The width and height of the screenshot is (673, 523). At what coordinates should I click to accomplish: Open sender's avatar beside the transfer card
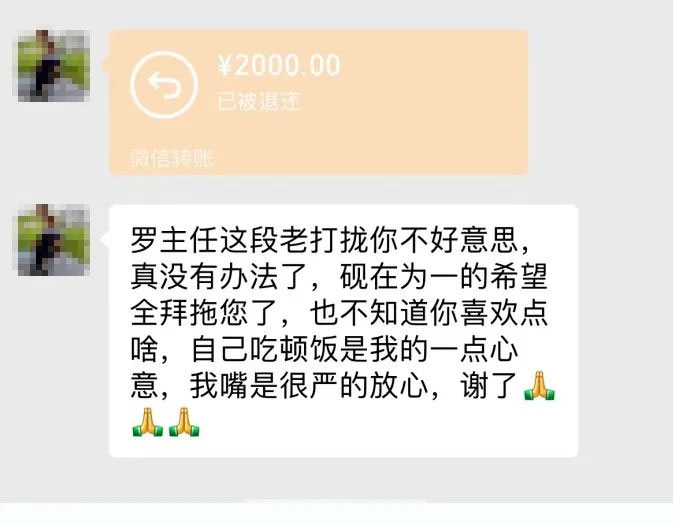(54, 66)
